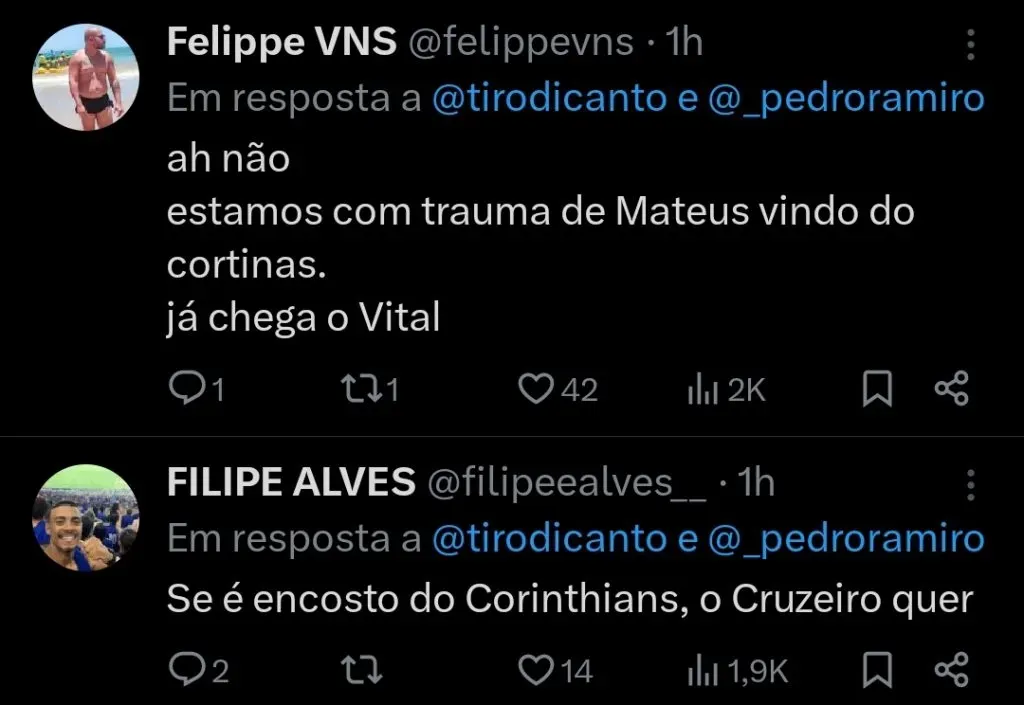Reply to Felippe VNS's tweet

click(185, 389)
